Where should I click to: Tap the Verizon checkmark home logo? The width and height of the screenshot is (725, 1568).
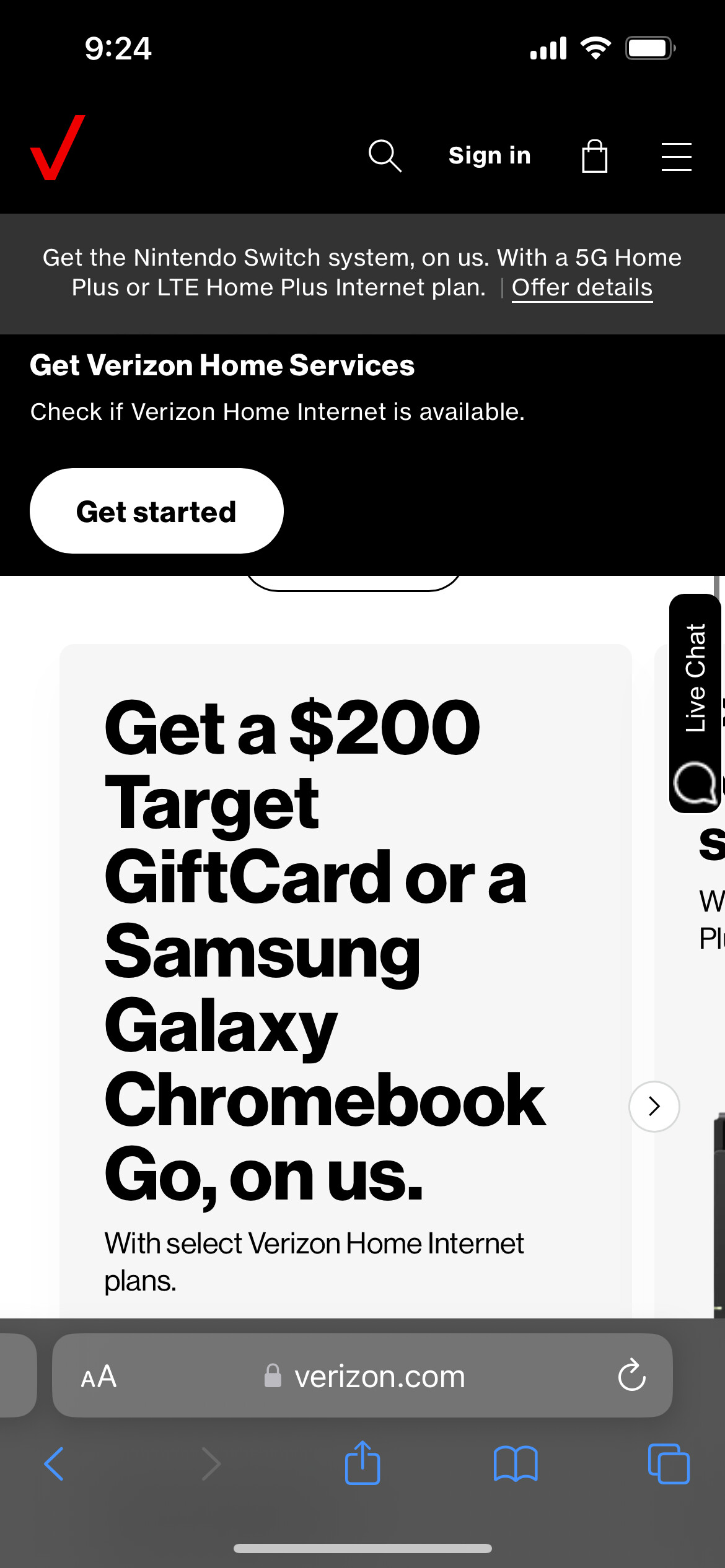(x=58, y=149)
